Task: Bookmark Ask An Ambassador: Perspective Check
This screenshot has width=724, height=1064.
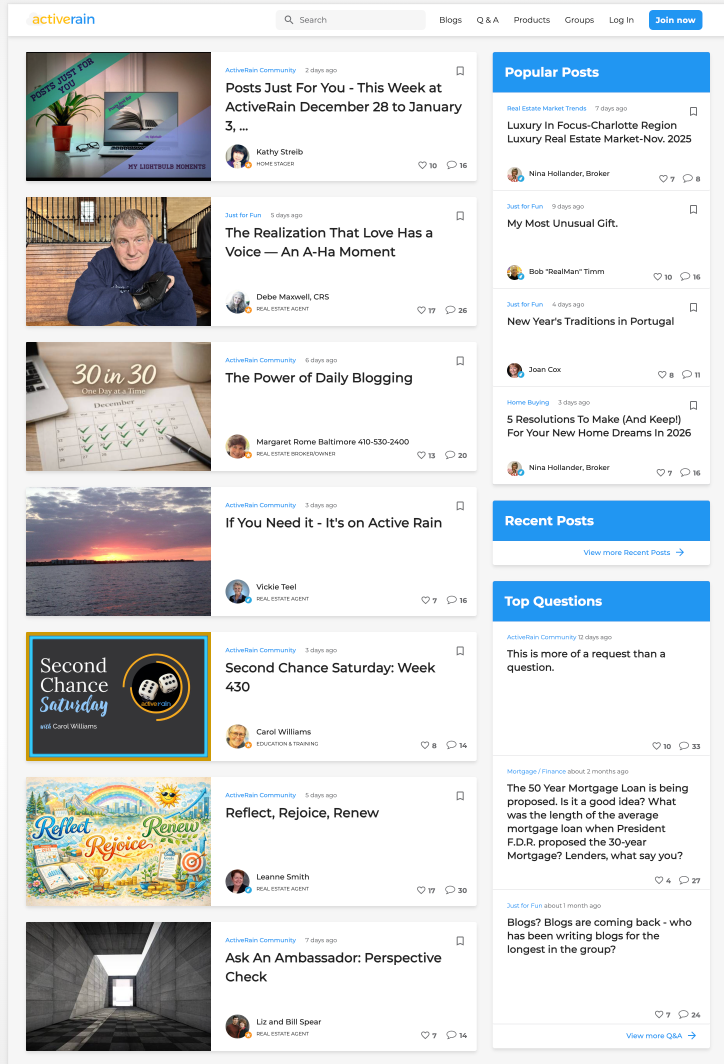Action: 460,941
